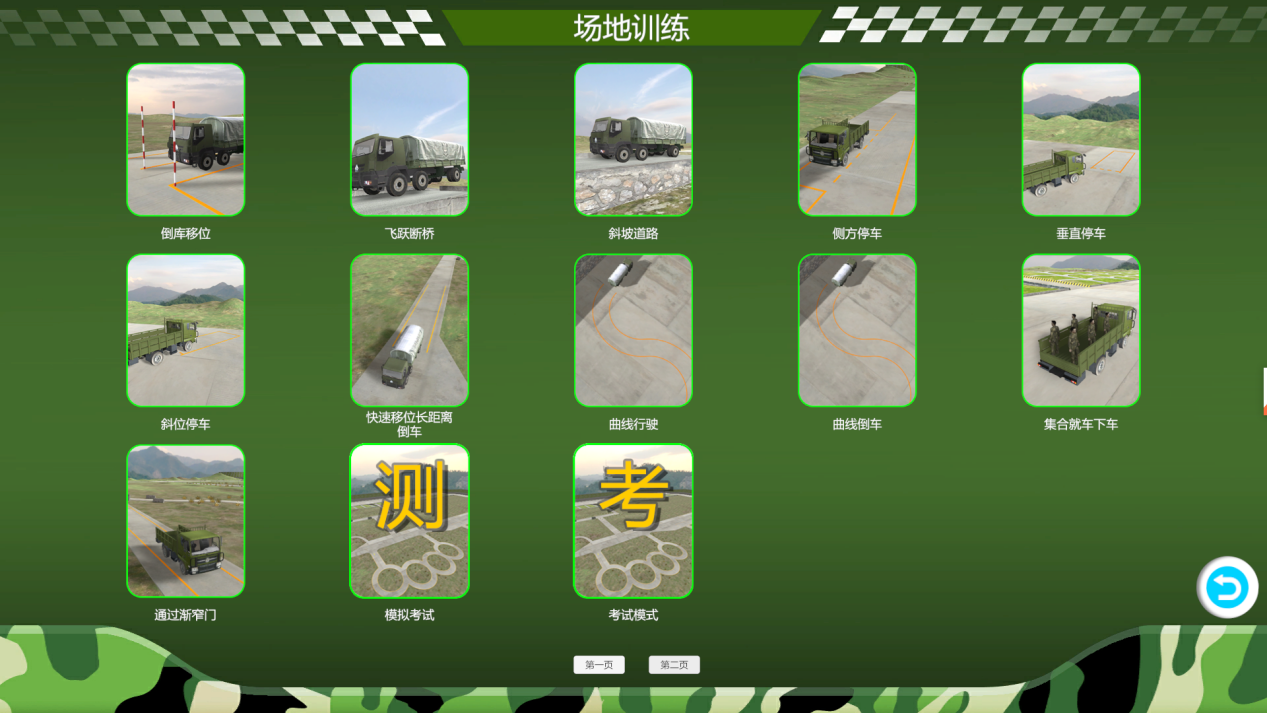1267x713 pixels.
Task: Choose the 垂直停车 training tile
Action: tap(1081, 140)
